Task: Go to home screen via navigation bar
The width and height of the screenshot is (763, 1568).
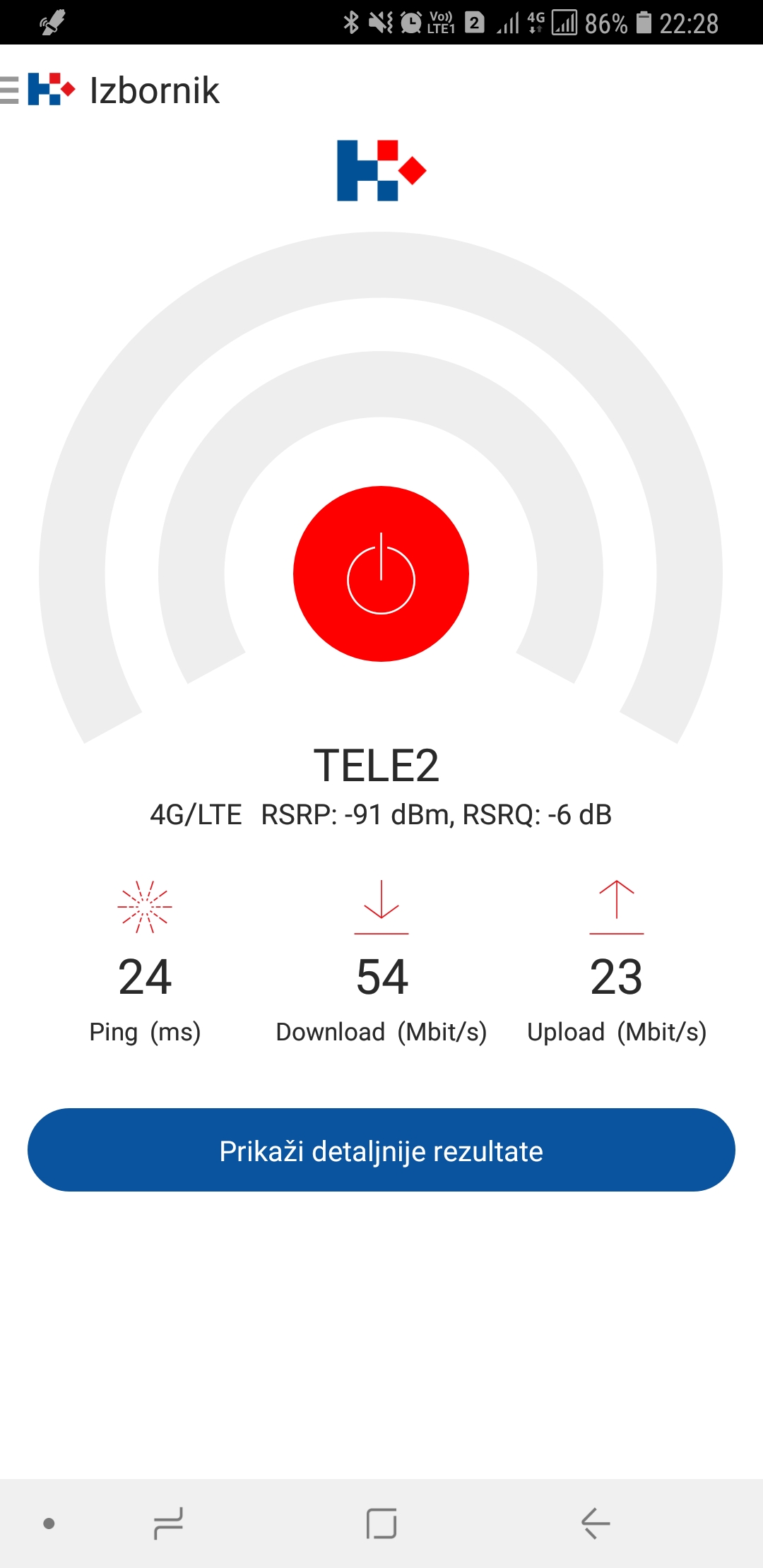Action: point(381,1523)
